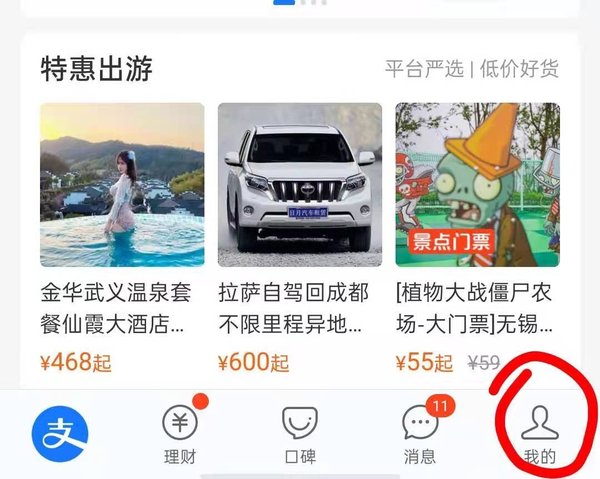Switch to the 口碑 tab
The height and width of the screenshot is (479, 600).
(299, 435)
